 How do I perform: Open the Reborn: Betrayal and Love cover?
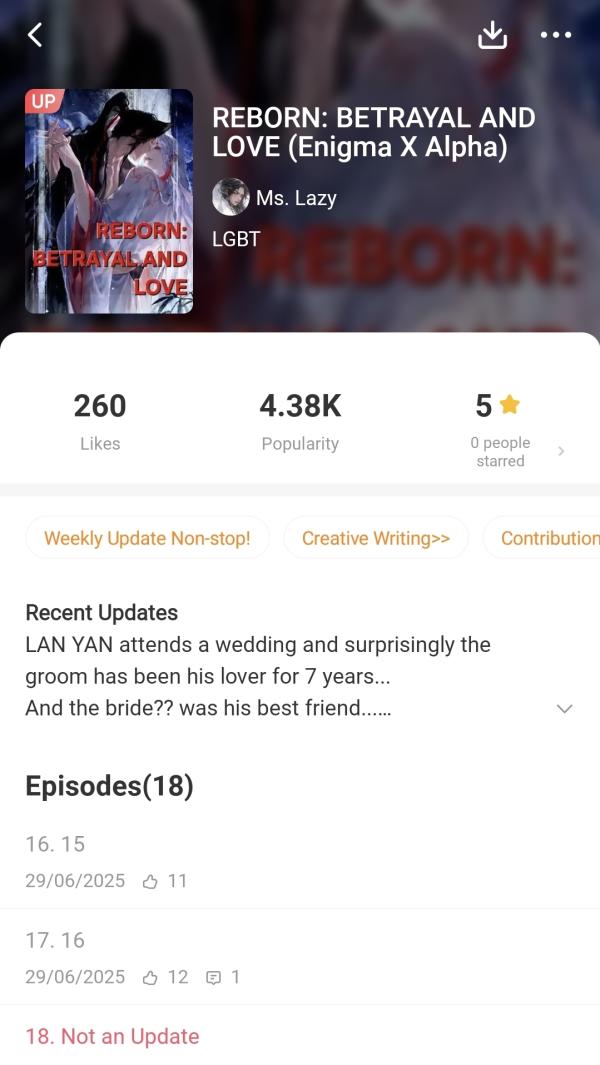(109, 201)
